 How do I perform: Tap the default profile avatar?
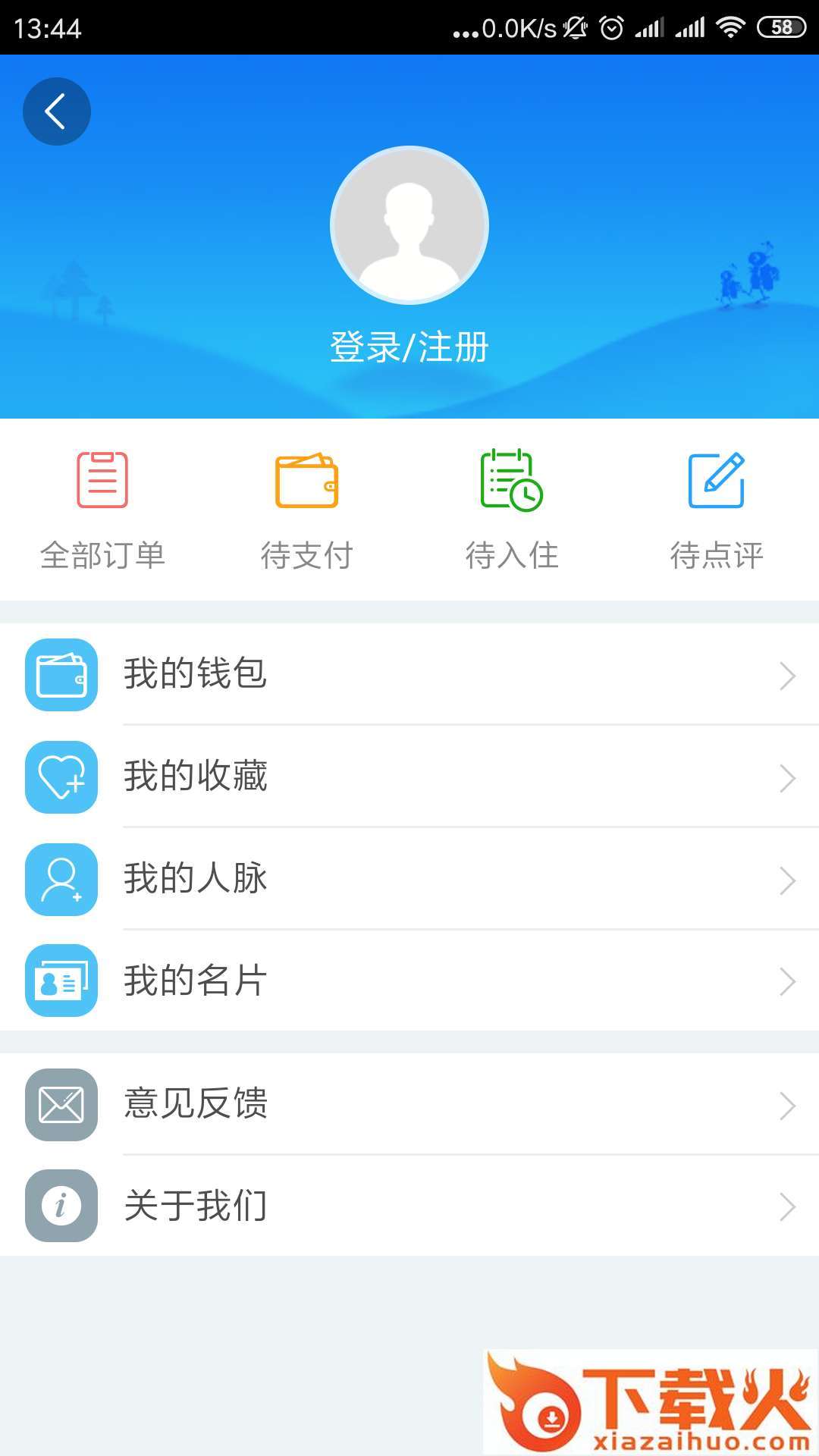[x=409, y=225]
